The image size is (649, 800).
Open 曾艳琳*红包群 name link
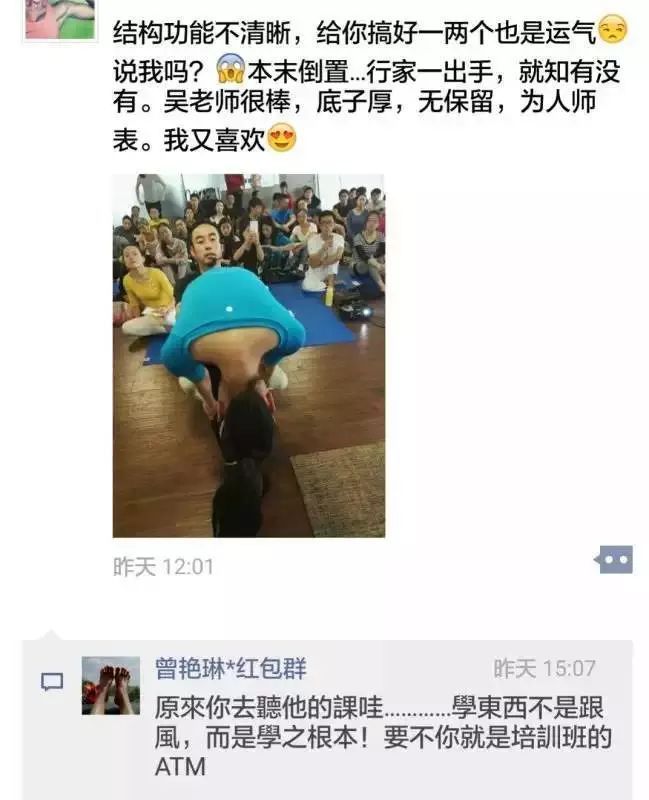tap(231, 668)
